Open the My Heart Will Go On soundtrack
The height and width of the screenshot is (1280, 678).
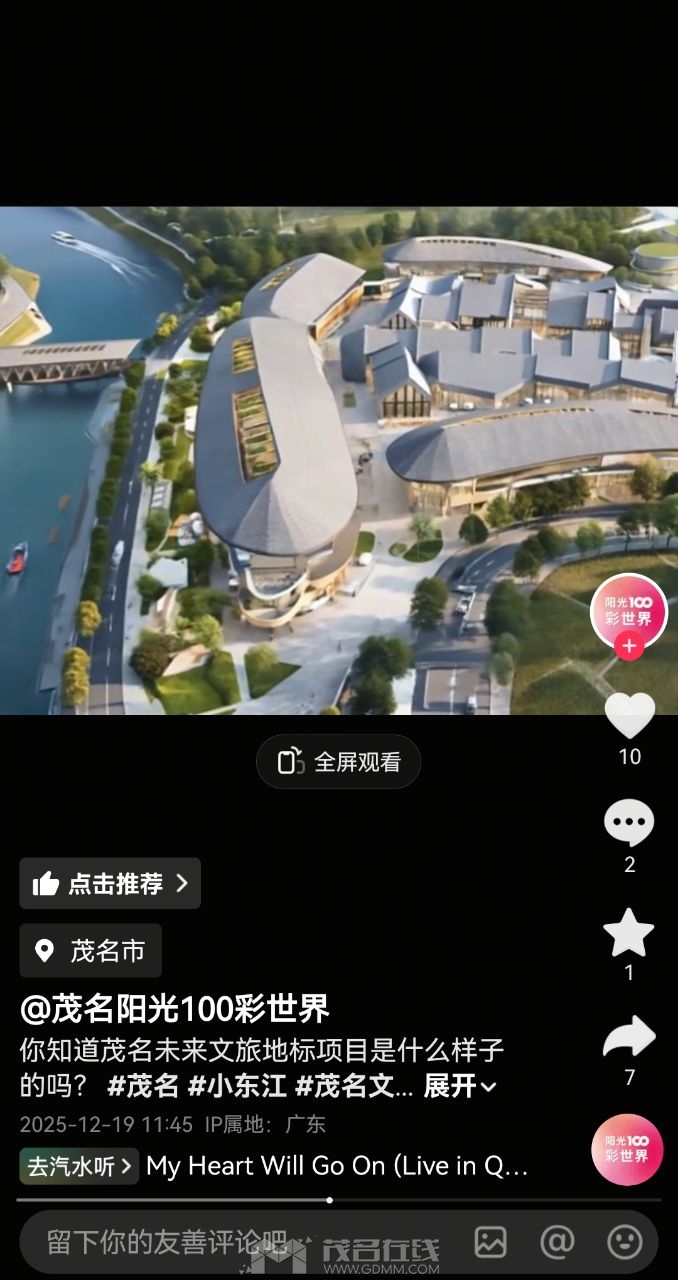click(337, 1166)
